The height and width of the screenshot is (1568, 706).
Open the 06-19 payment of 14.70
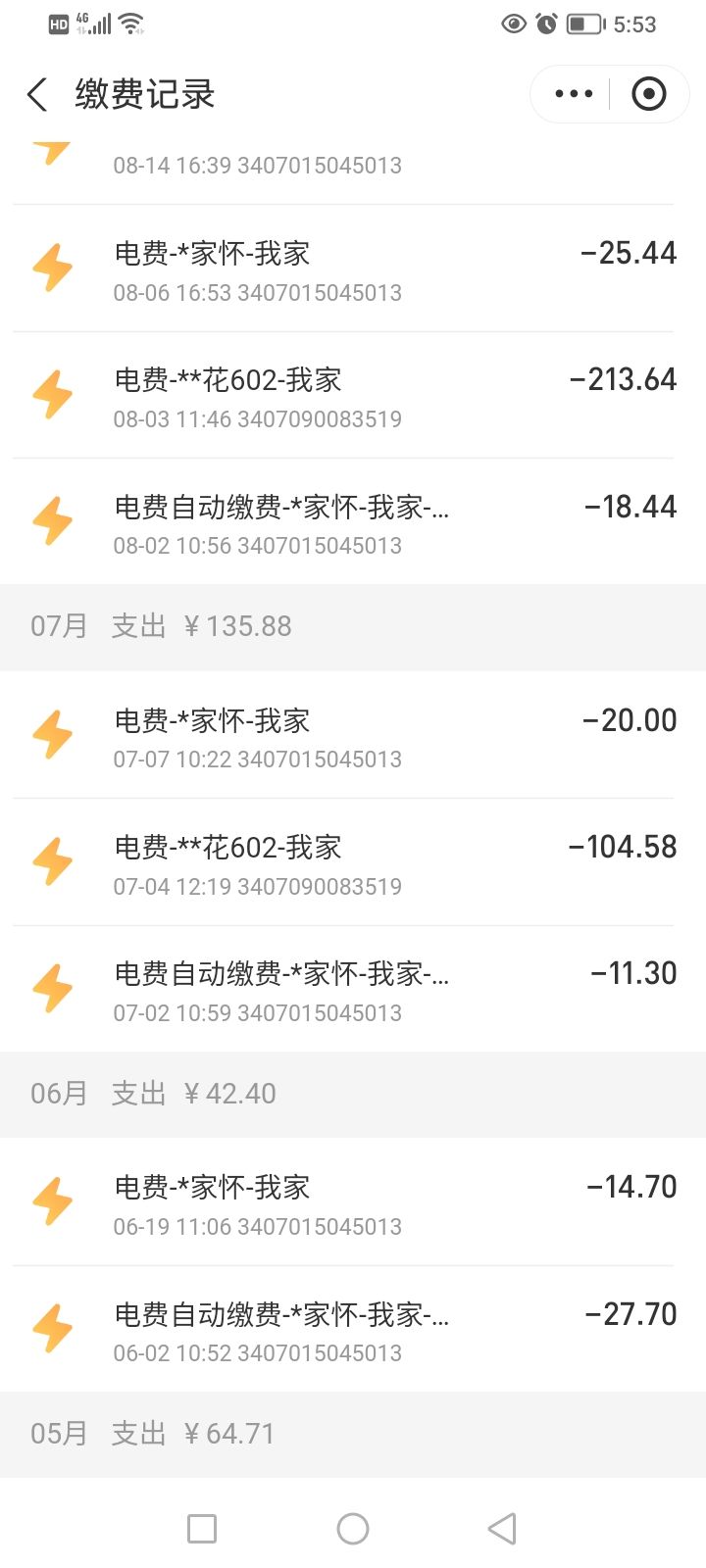click(353, 1202)
